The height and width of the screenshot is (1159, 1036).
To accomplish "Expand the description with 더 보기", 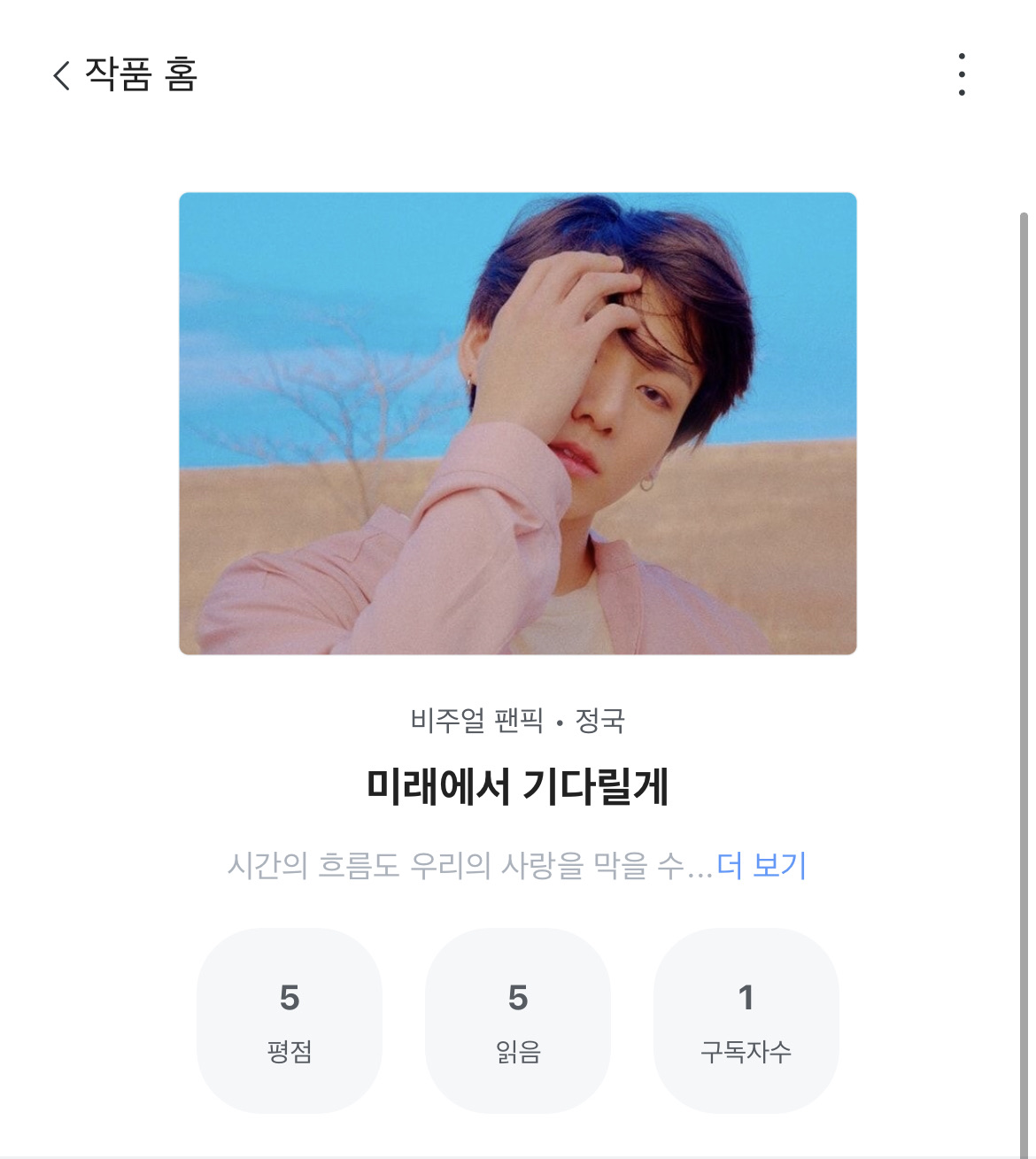I will click(762, 865).
